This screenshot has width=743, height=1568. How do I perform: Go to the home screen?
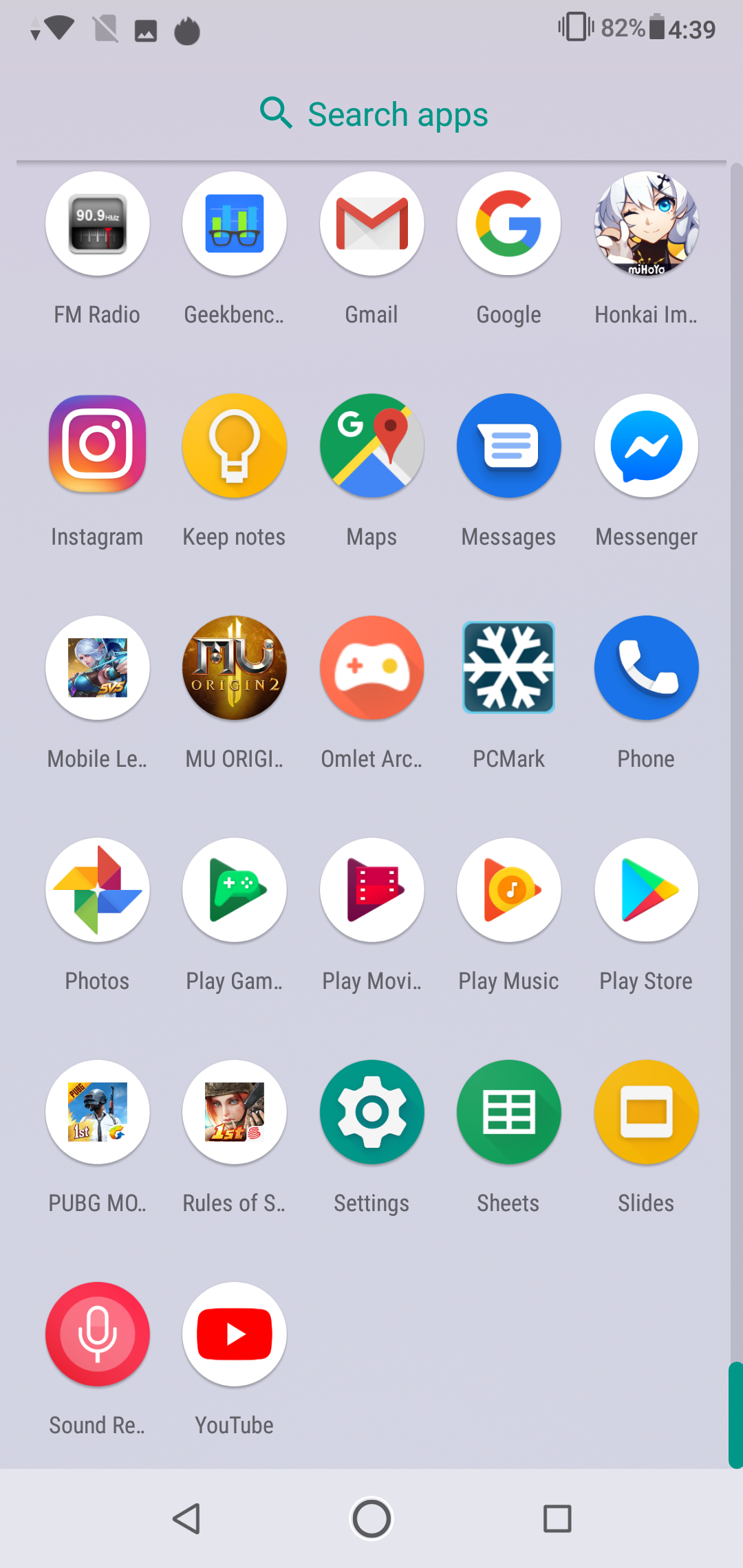pyautogui.click(x=371, y=1518)
